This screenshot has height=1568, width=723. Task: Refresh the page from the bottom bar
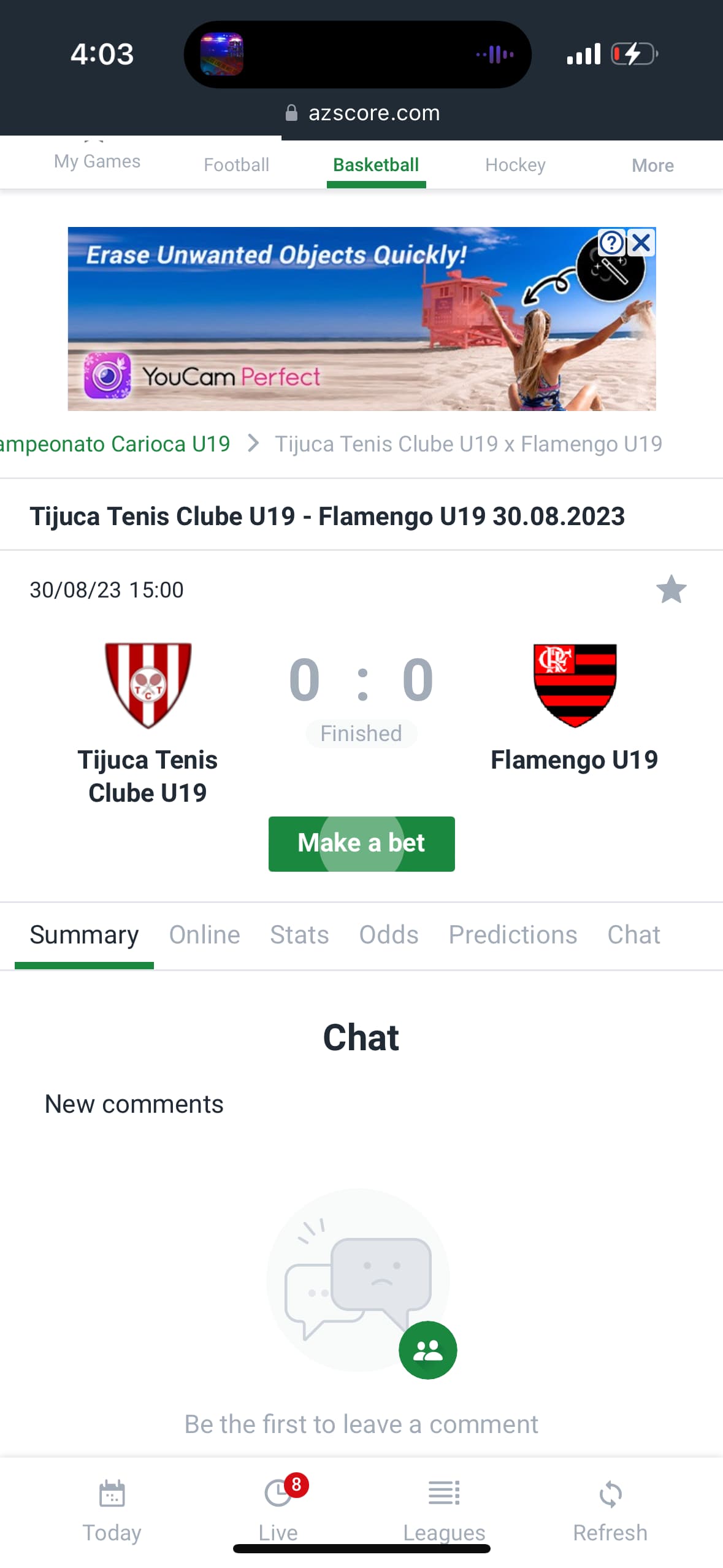(x=610, y=1509)
